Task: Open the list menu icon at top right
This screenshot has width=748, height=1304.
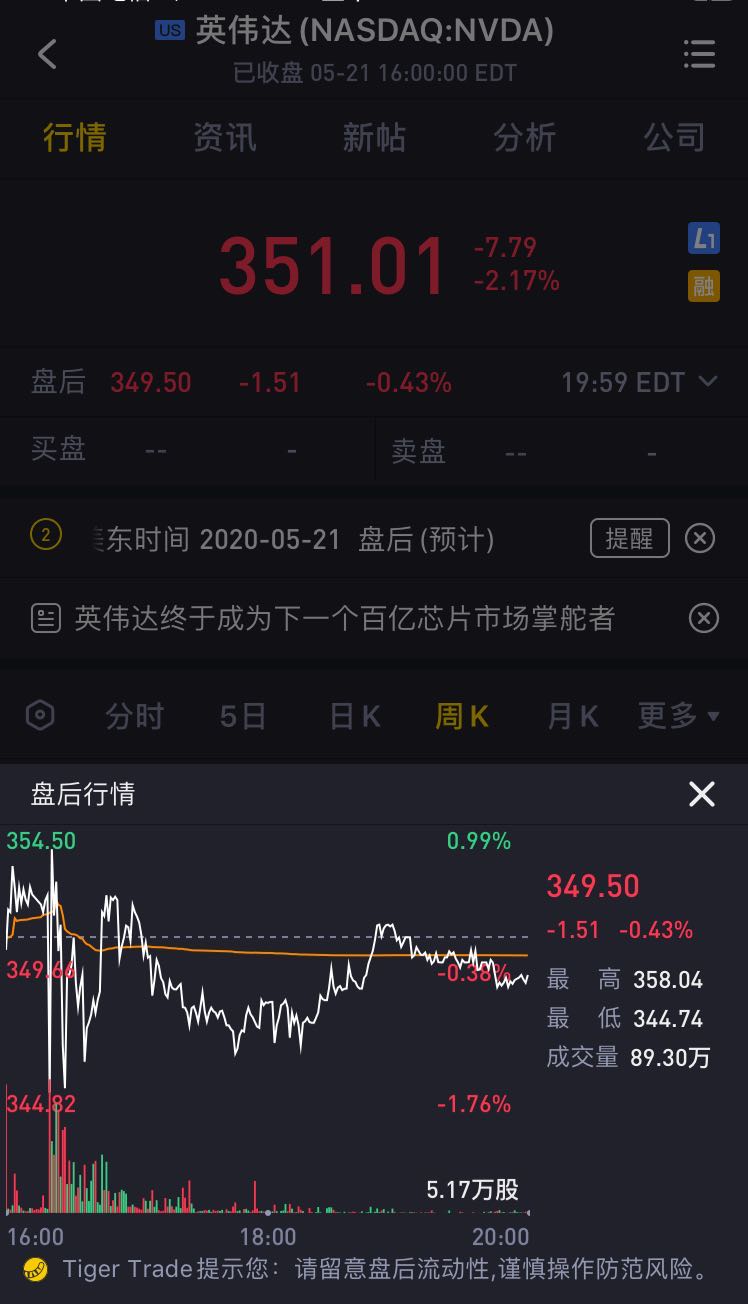Action: pyautogui.click(x=699, y=54)
